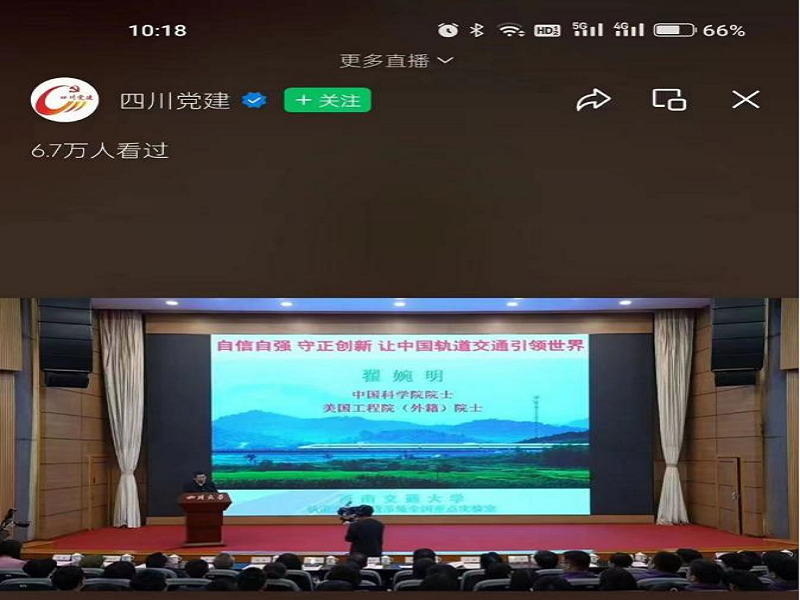Tap the live video player
The image size is (800, 600).
click(400, 440)
